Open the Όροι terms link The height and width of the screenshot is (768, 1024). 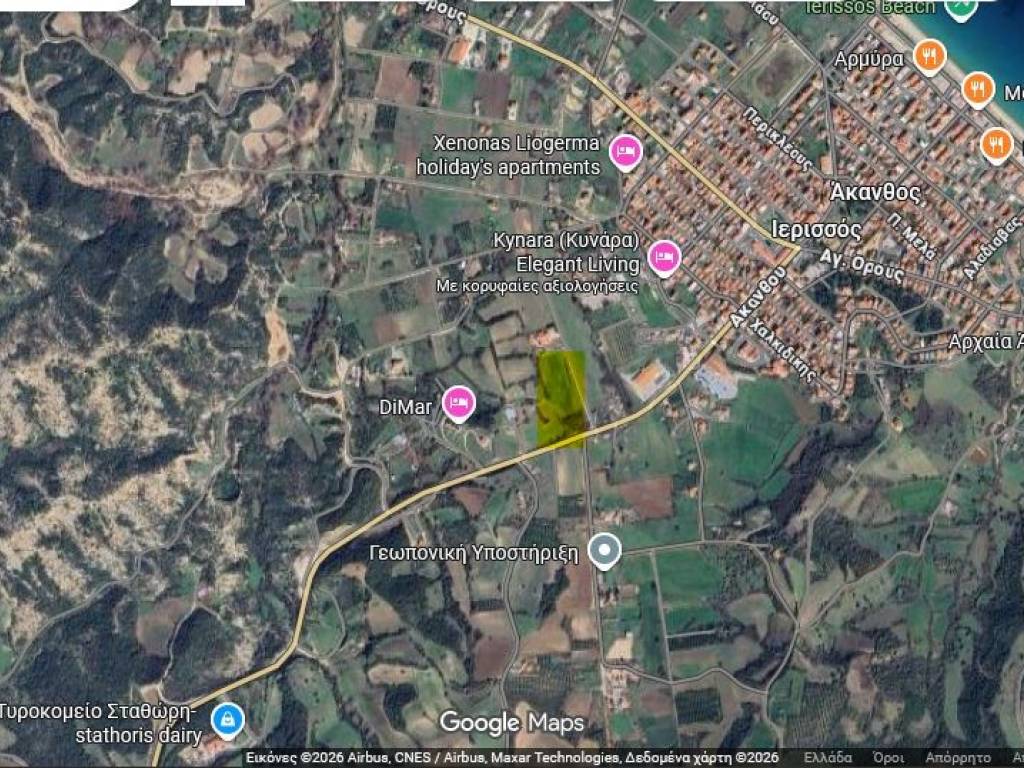pos(888,757)
